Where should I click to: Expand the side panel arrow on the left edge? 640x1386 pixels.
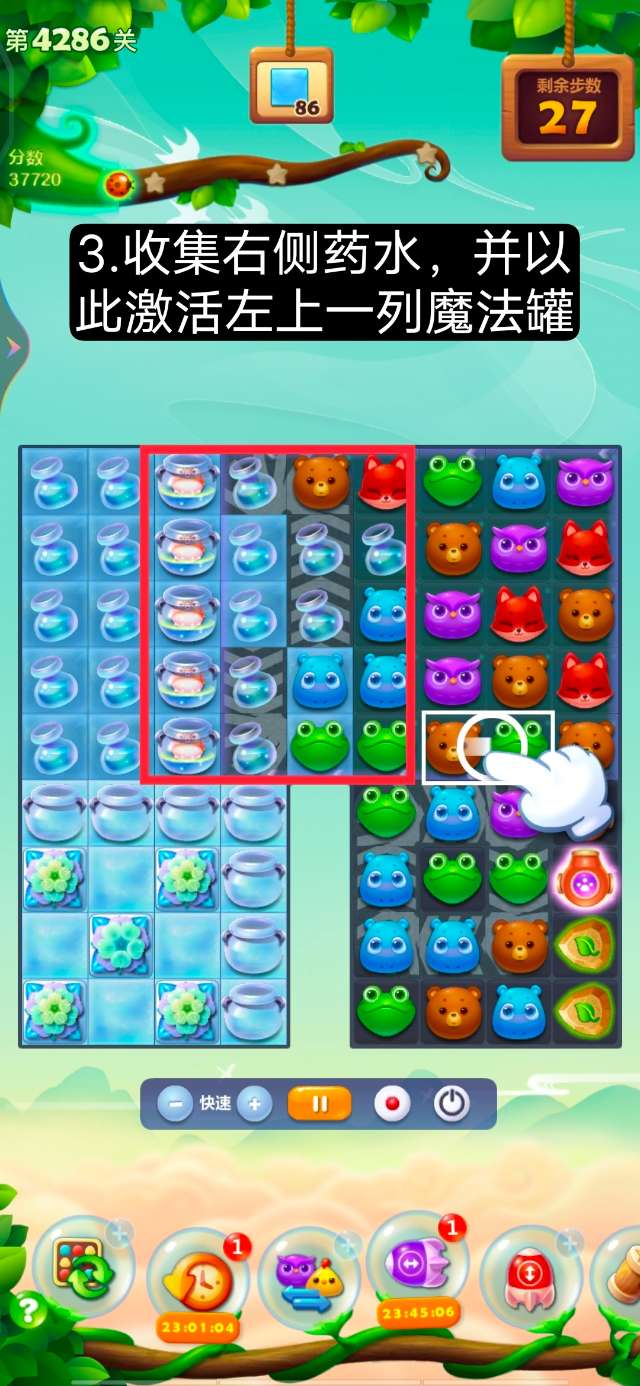point(13,346)
